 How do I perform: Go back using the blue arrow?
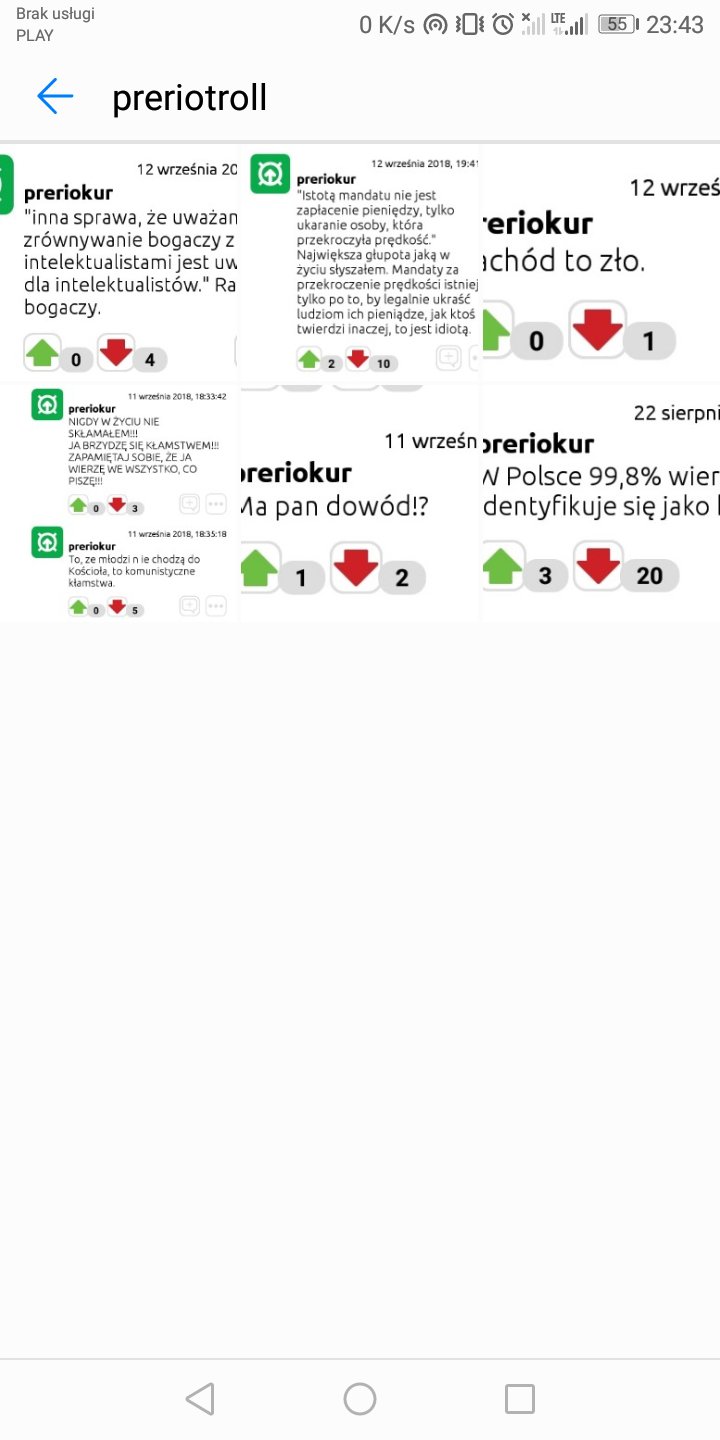[55, 96]
